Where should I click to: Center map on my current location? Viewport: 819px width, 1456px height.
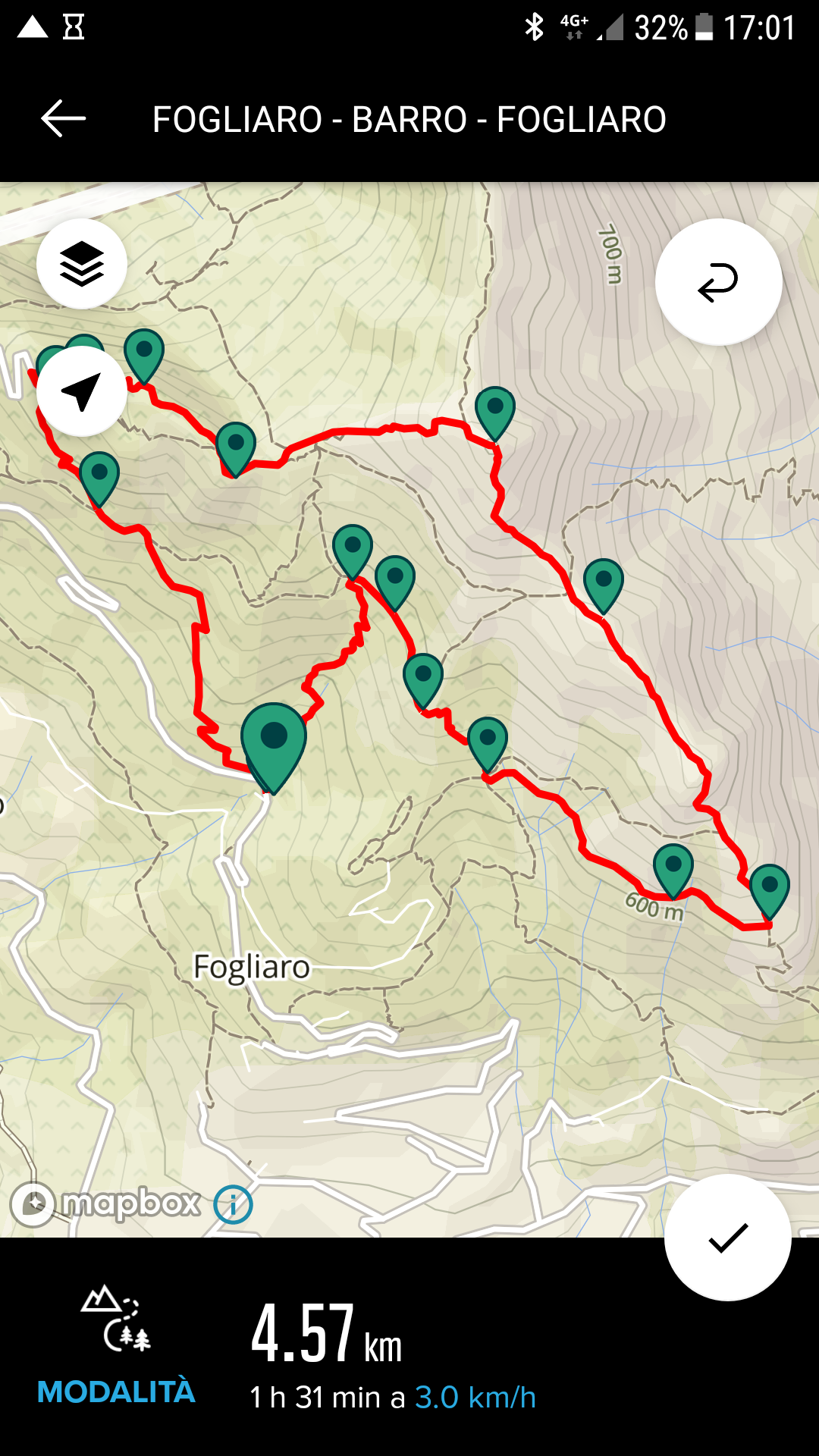pyautogui.click(x=82, y=391)
